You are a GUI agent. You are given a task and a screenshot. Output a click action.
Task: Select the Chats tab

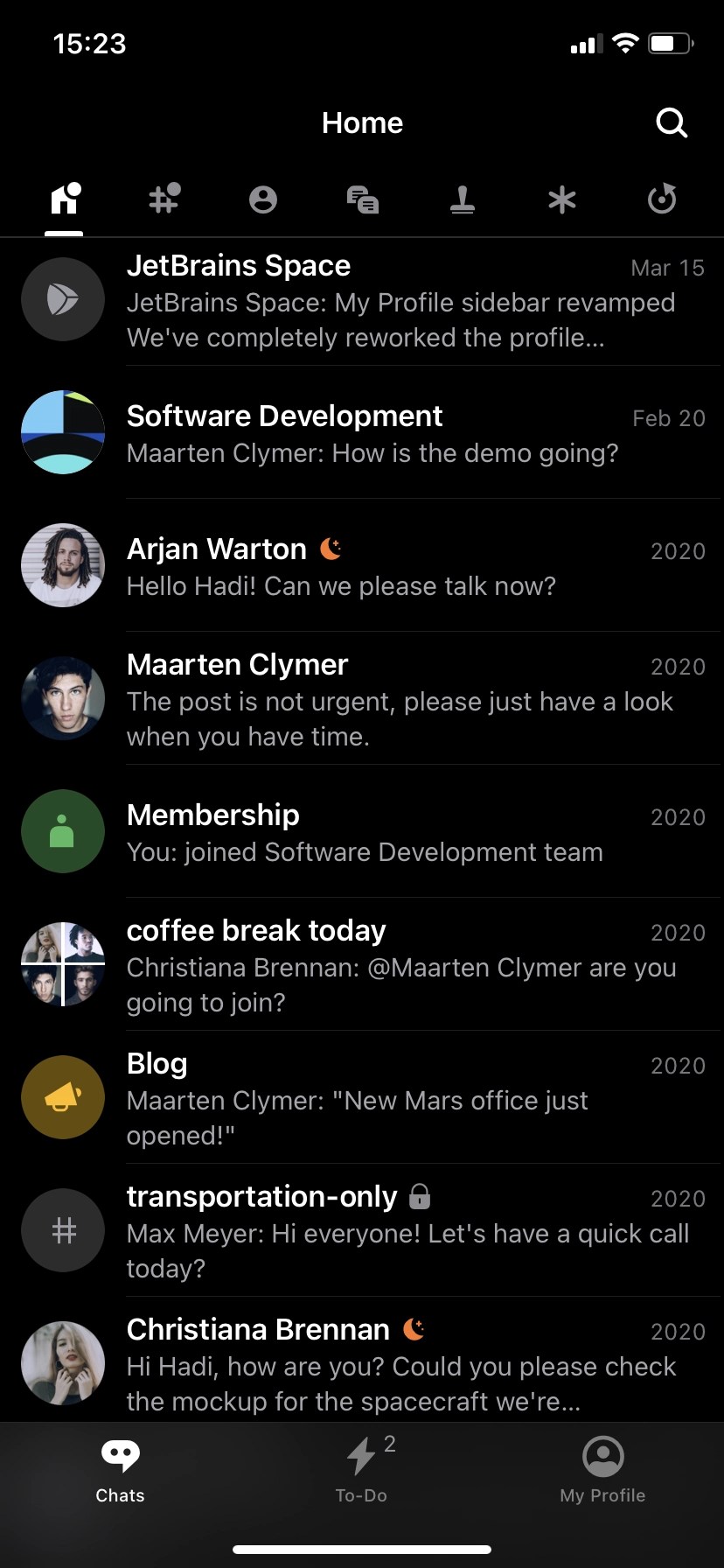(x=121, y=1470)
